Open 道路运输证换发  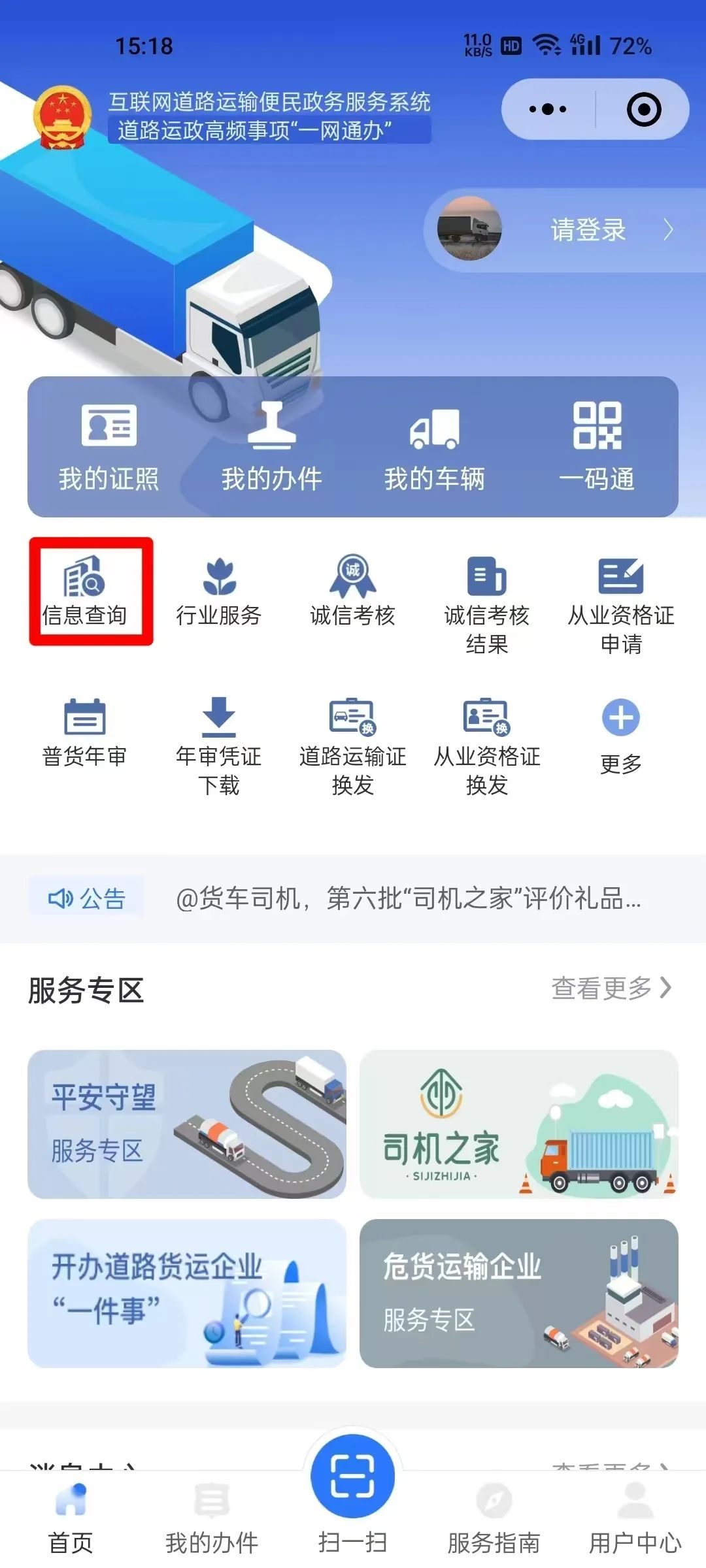pos(353,745)
